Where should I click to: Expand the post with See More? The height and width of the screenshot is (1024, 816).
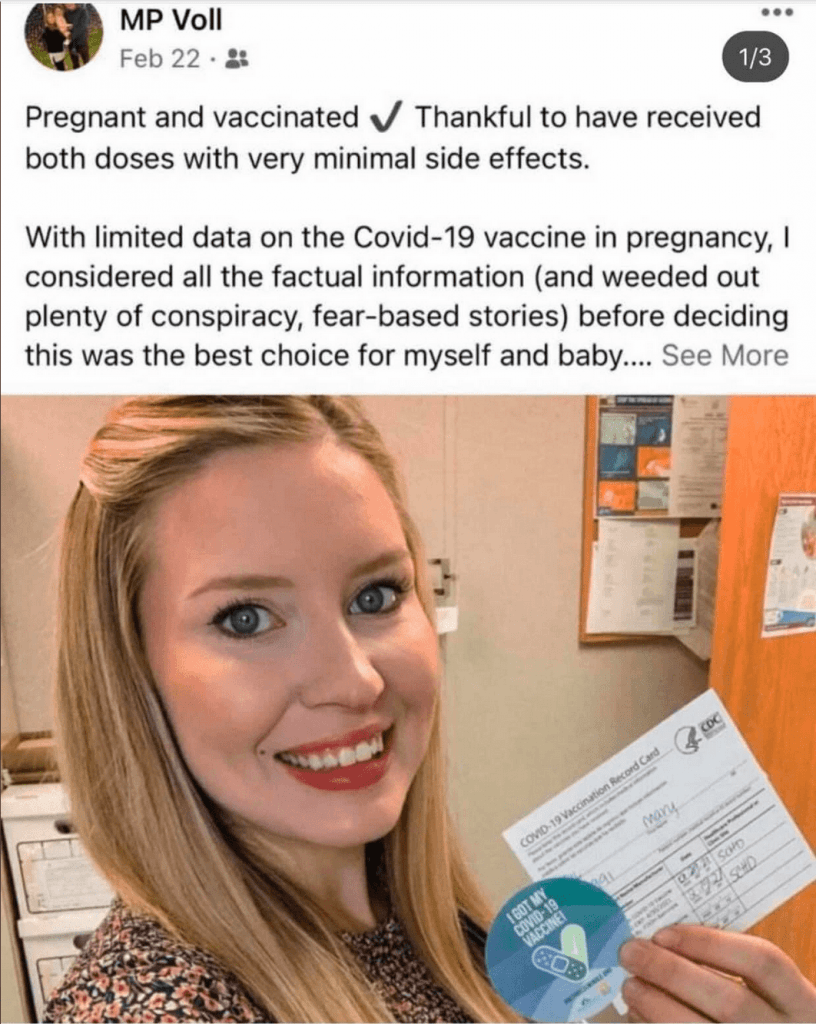tap(724, 355)
